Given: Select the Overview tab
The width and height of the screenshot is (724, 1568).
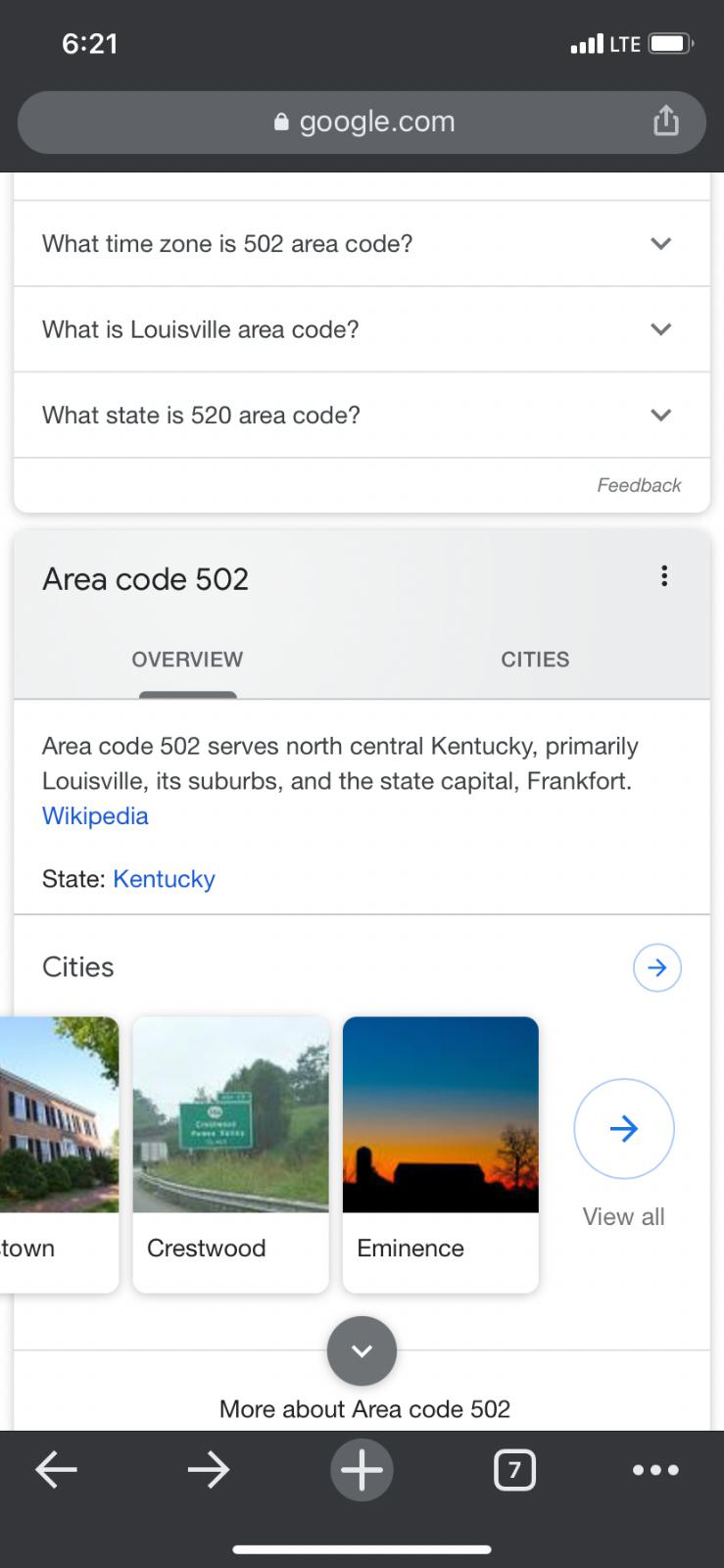Looking at the screenshot, I should coord(187,660).
